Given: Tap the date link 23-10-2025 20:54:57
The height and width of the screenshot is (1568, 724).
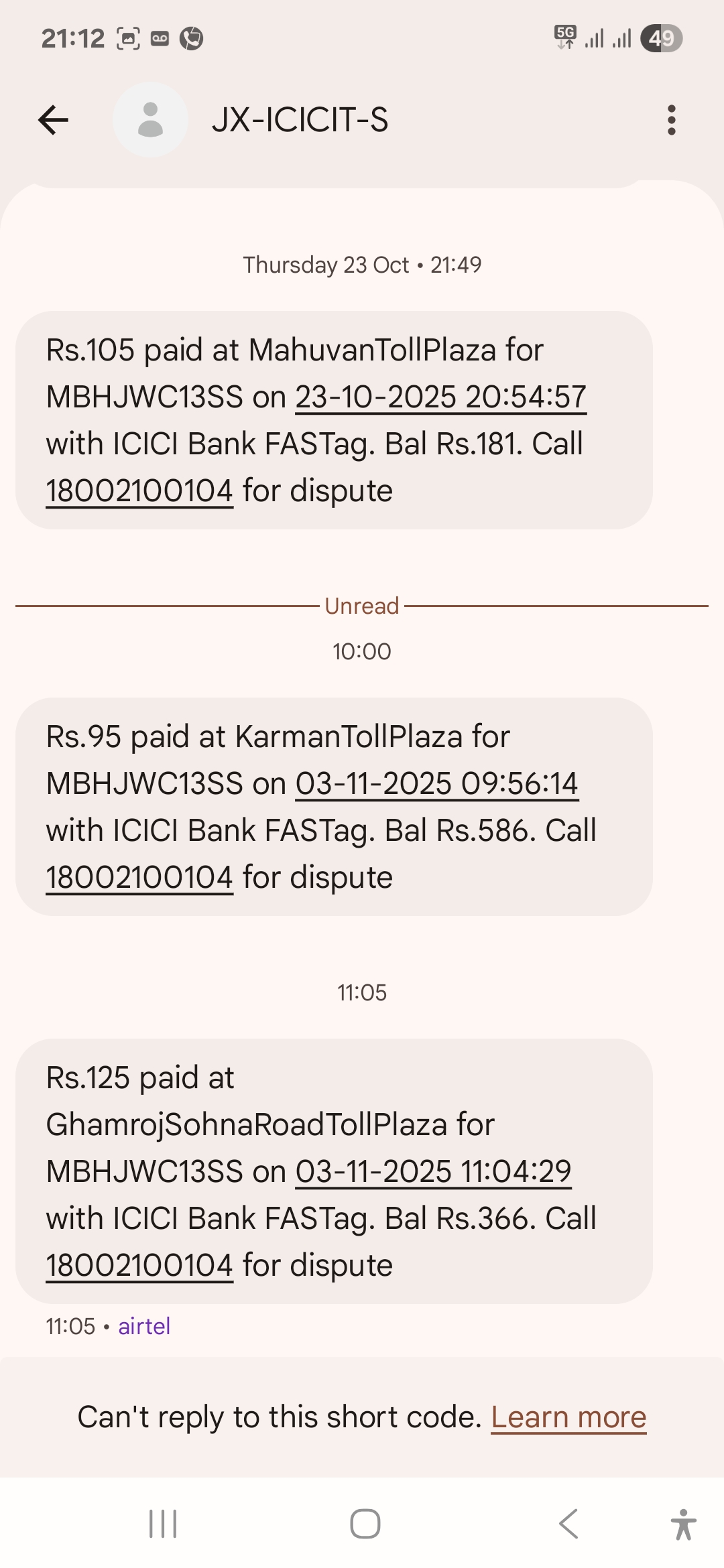Looking at the screenshot, I should (440, 397).
